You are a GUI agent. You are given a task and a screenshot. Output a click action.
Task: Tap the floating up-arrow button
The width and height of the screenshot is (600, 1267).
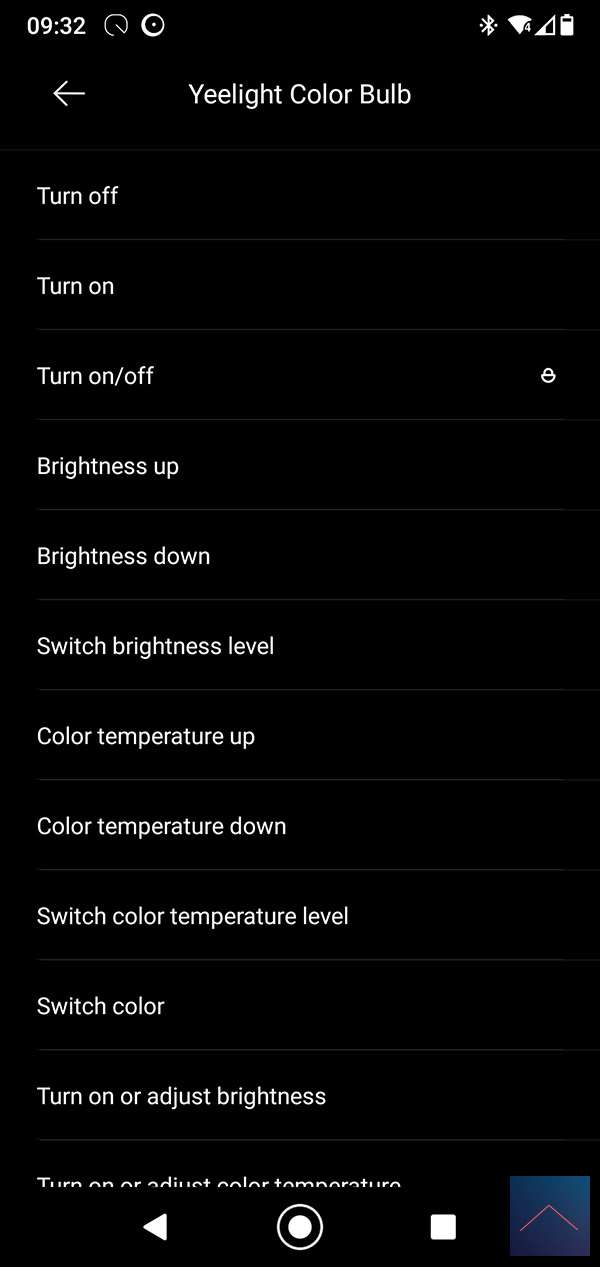(x=549, y=1215)
